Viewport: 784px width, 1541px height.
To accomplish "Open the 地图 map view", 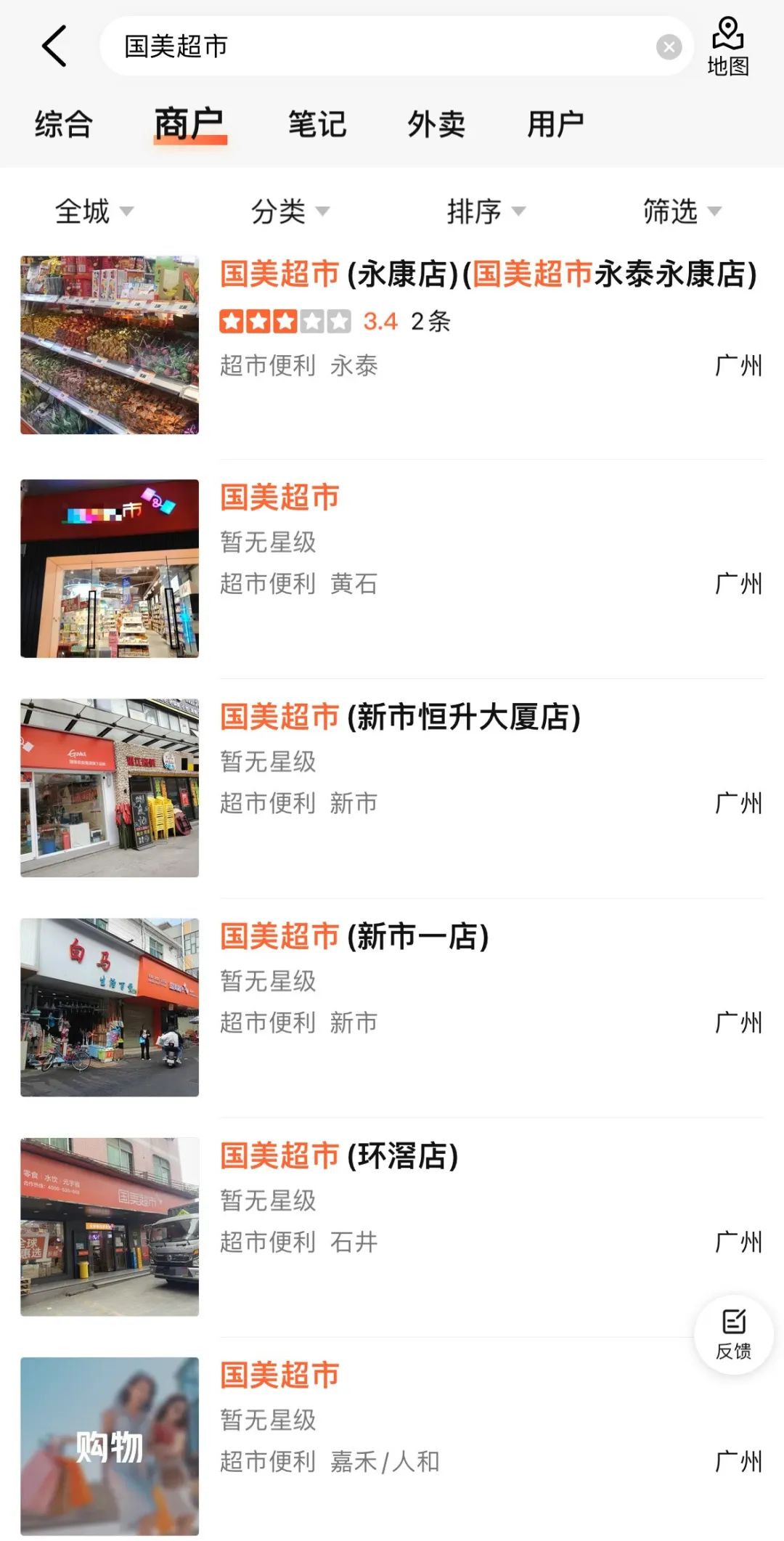I will click(727, 47).
